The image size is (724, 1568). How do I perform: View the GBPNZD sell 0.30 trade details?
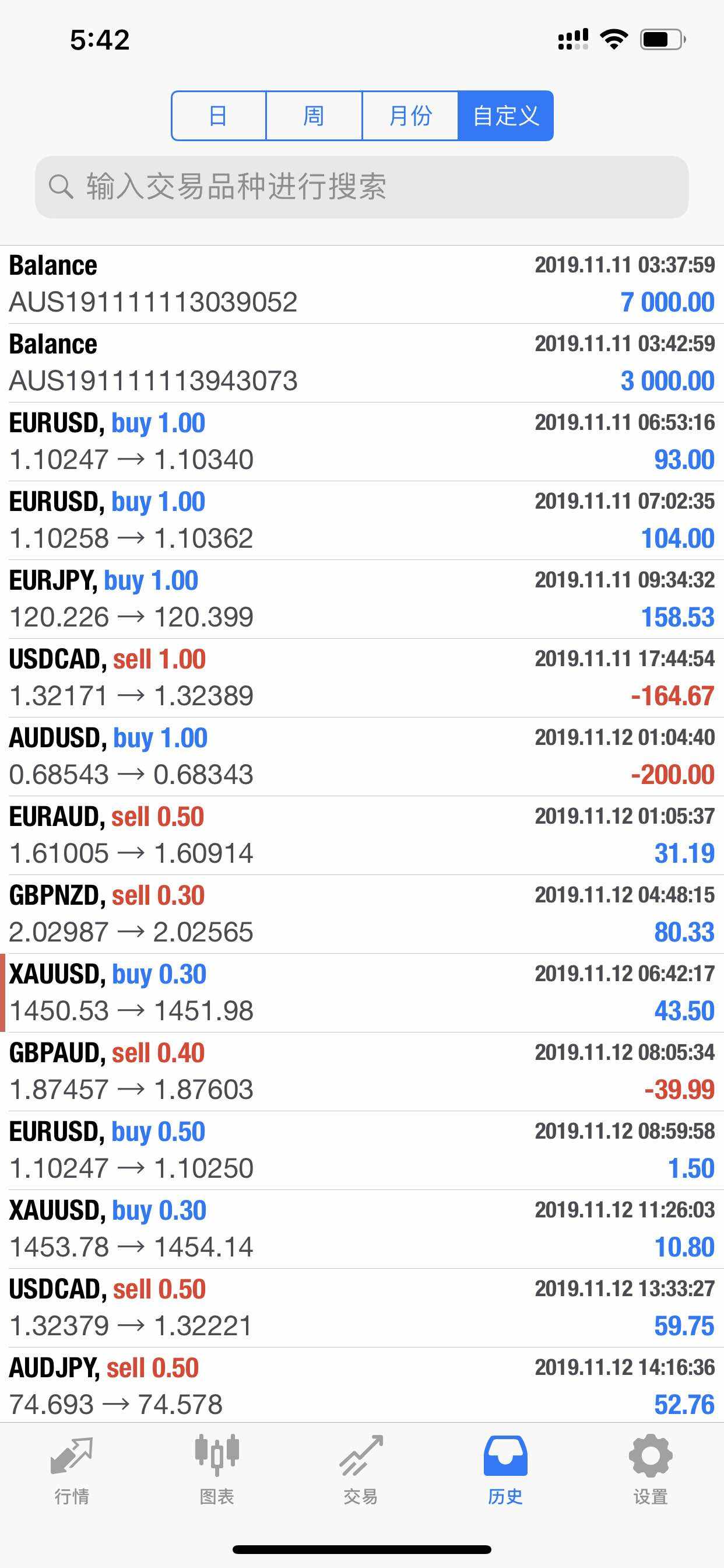(x=361, y=914)
